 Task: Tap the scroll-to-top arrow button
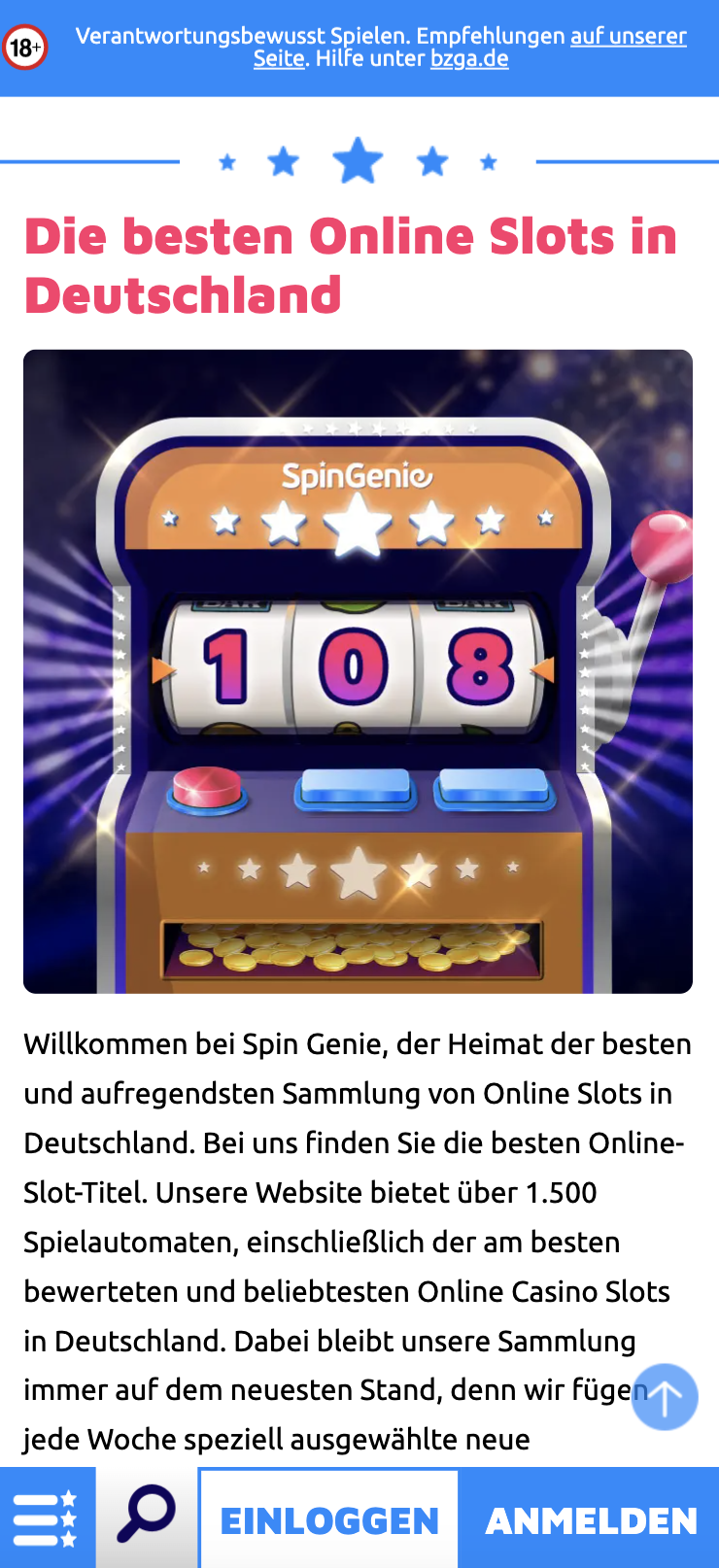pos(665,1397)
